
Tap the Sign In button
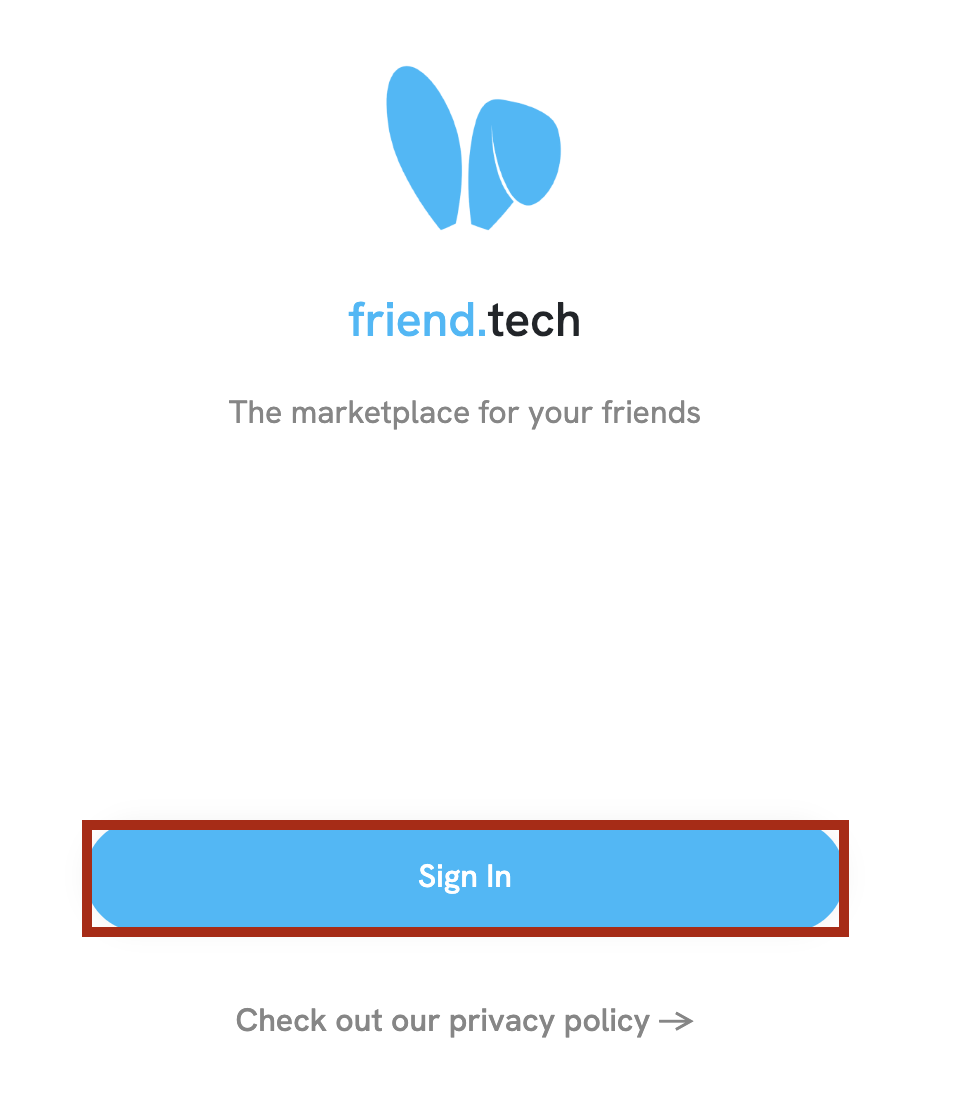tap(465, 877)
